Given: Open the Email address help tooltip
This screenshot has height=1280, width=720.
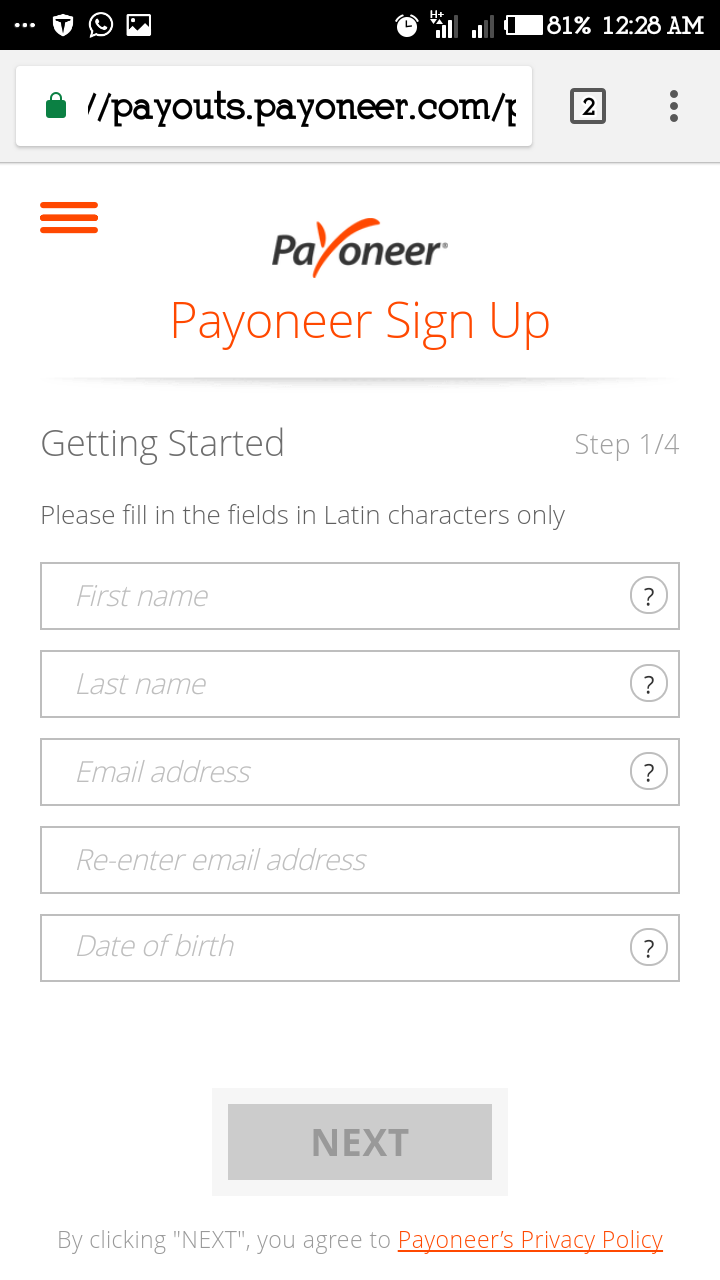Looking at the screenshot, I should click(648, 771).
